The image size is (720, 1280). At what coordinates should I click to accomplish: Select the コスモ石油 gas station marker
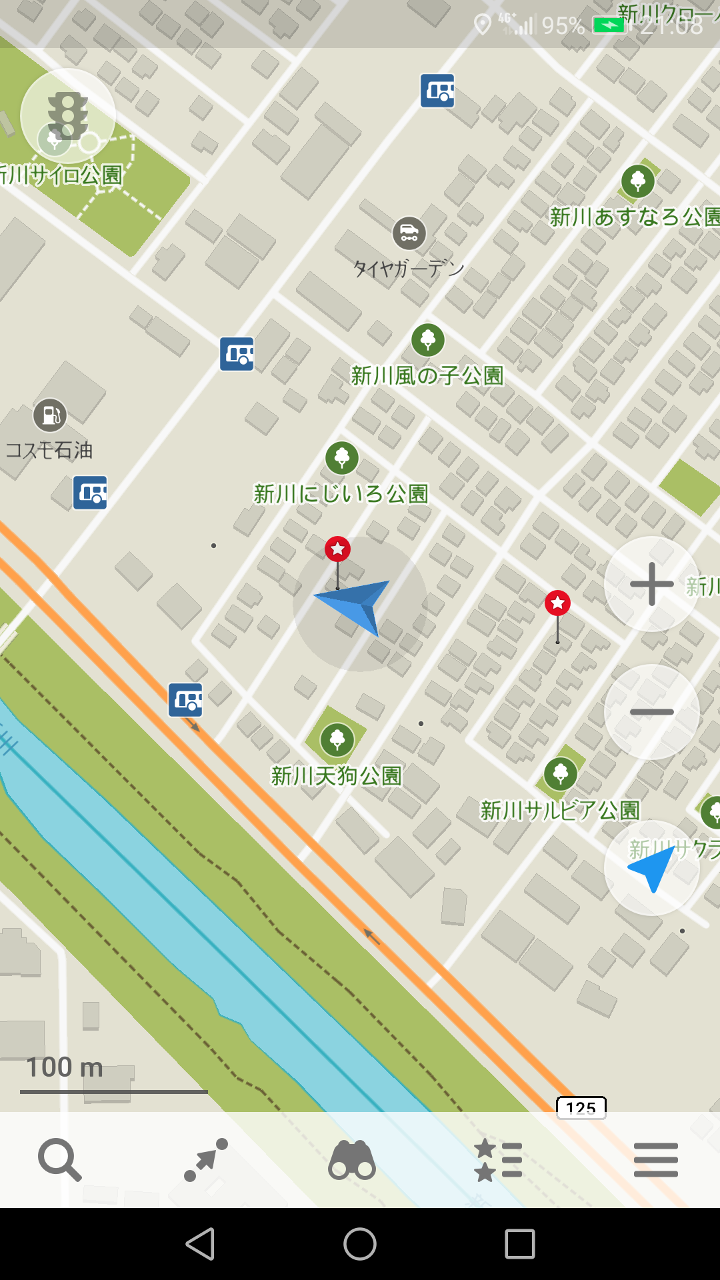click(x=49, y=415)
